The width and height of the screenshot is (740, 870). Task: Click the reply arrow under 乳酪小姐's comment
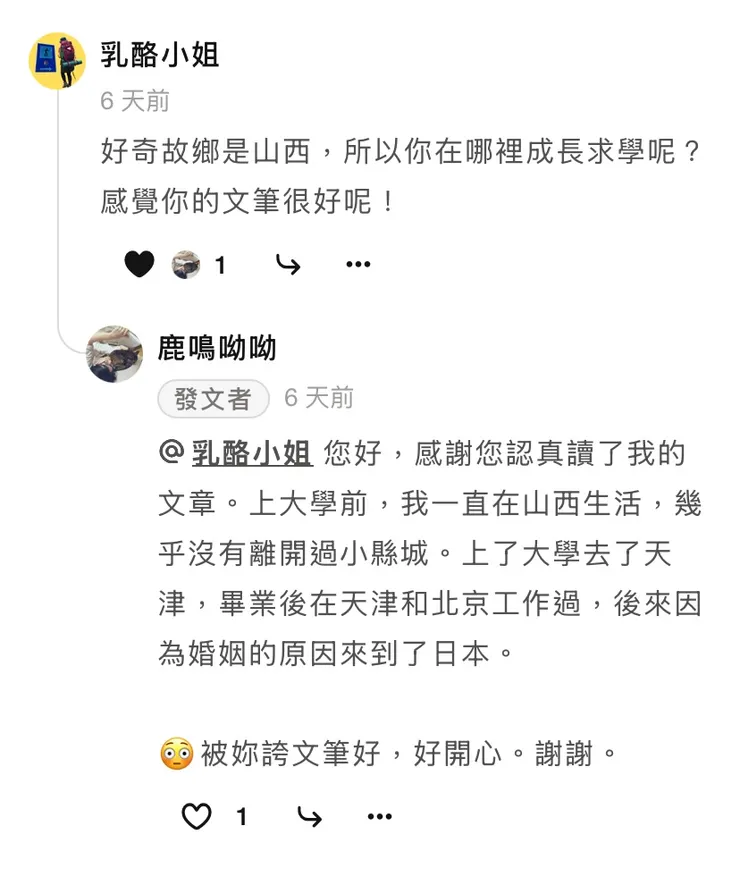287,264
